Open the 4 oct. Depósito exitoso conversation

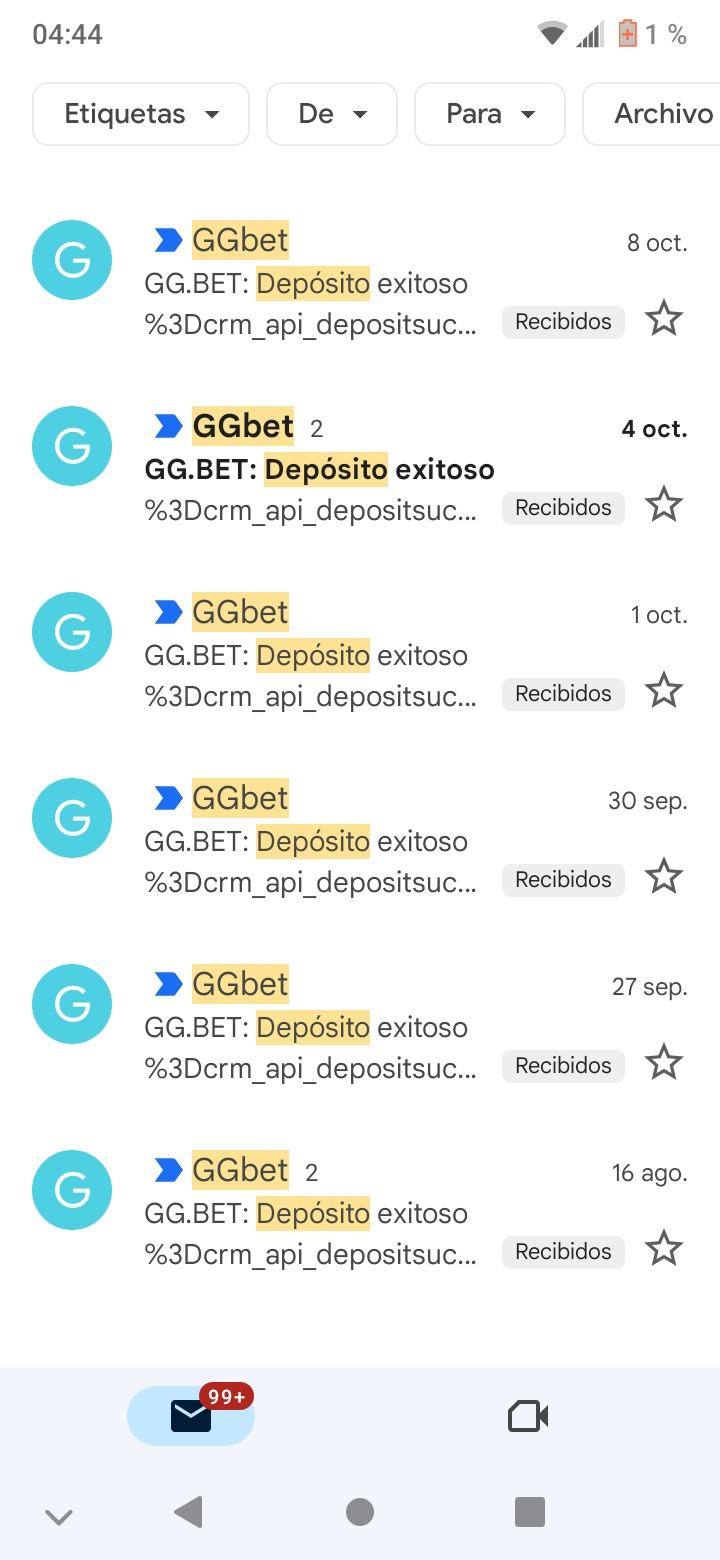pos(330,468)
